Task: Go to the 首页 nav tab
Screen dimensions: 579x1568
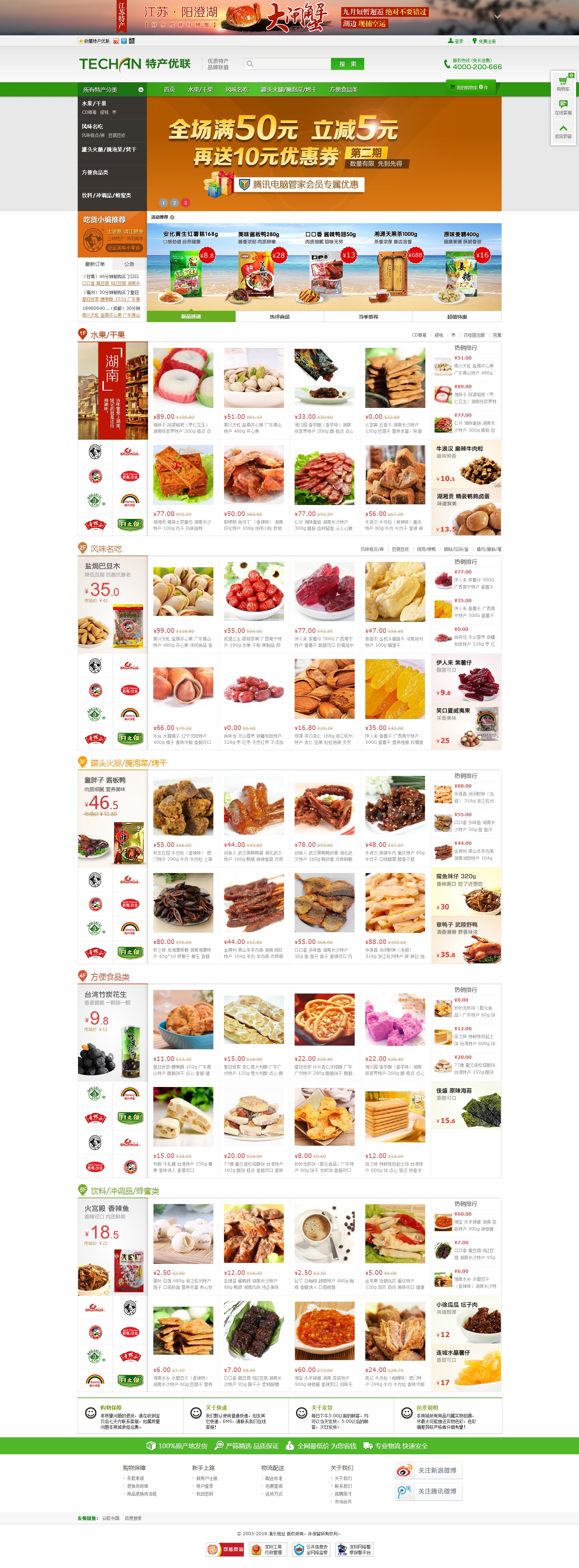Action: [169, 89]
